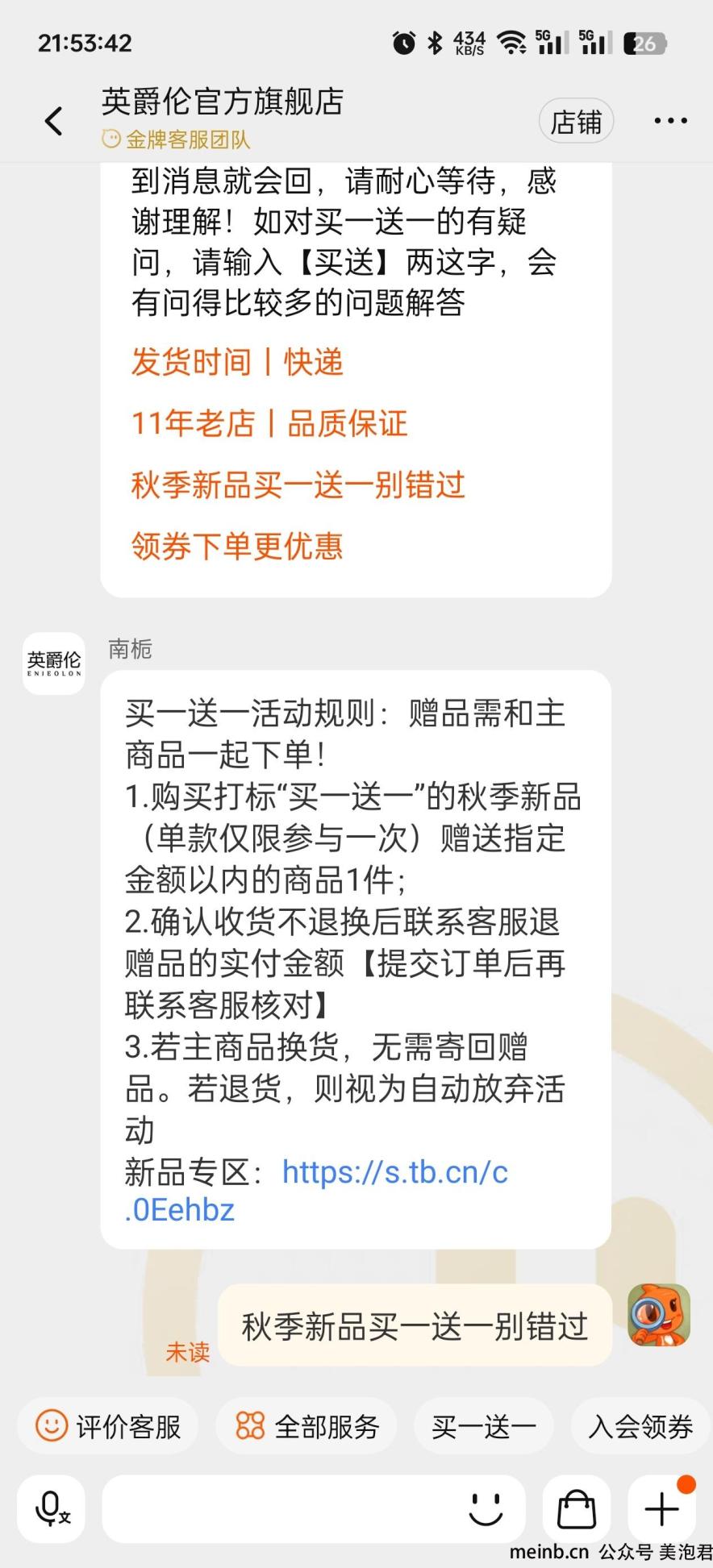Select 11年老店 | 品质保证 option
The image size is (713, 1568).
tap(269, 423)
